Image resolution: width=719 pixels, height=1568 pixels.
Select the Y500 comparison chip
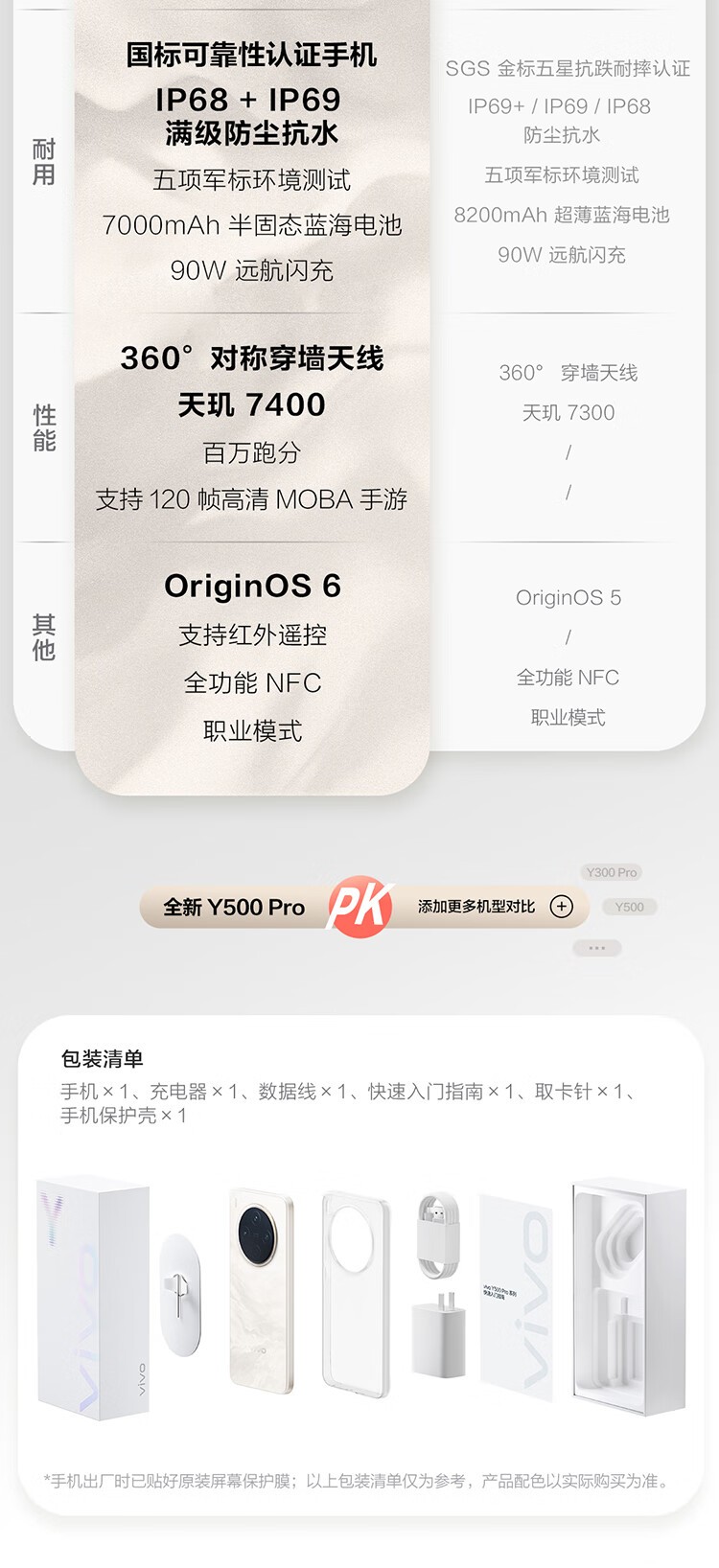628,906
